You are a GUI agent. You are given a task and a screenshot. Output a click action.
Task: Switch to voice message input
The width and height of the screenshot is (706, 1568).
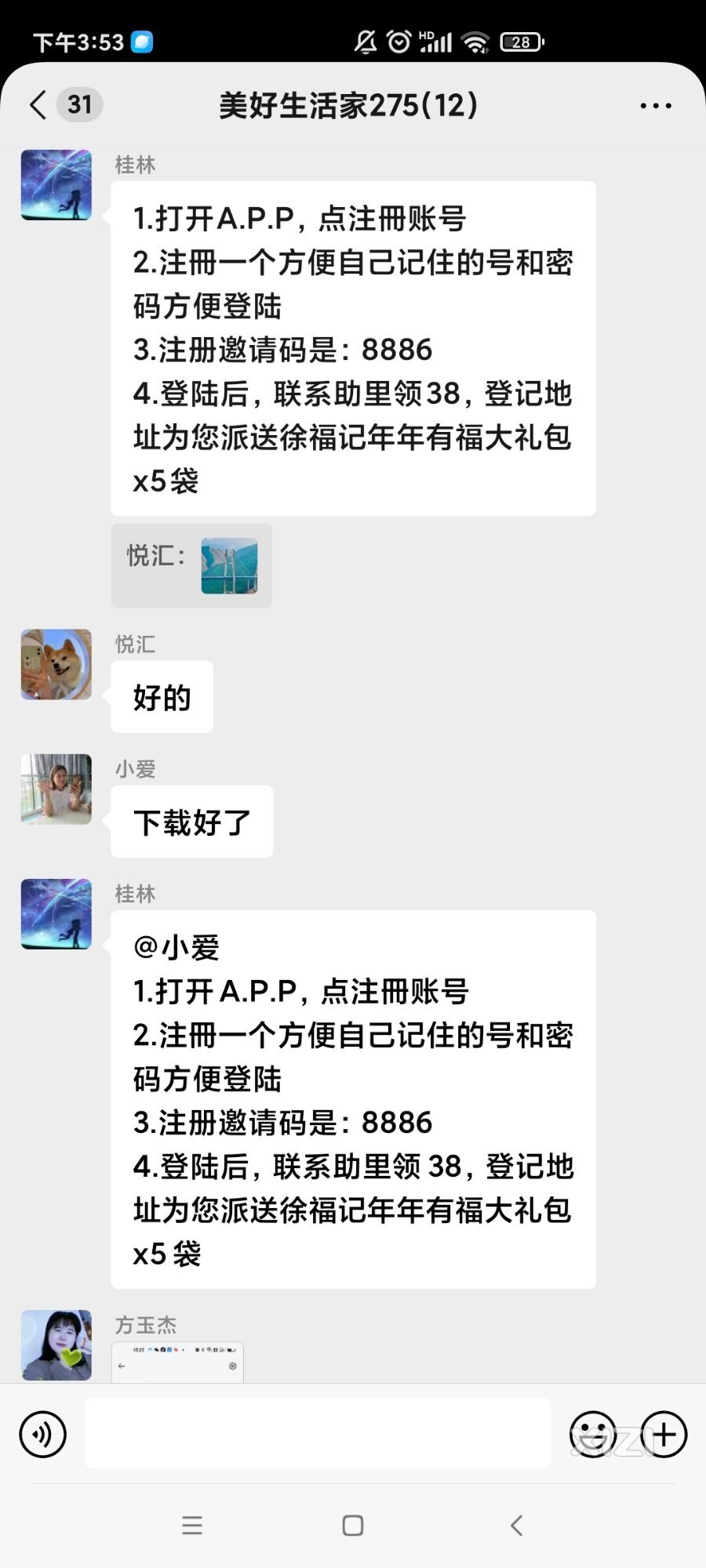pyautogui.click(x=42, y=1434)
